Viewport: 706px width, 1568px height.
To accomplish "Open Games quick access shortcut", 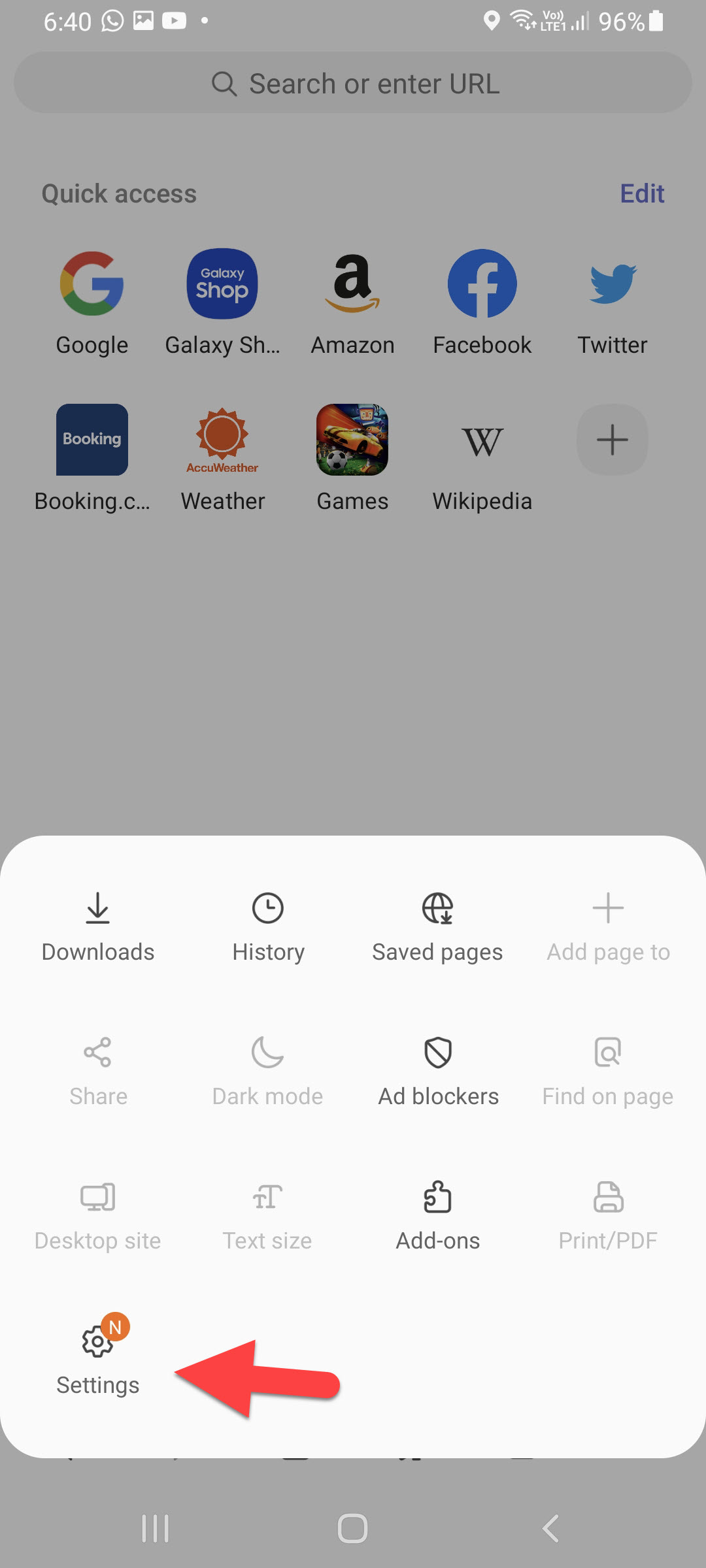I will click(352, 457).
